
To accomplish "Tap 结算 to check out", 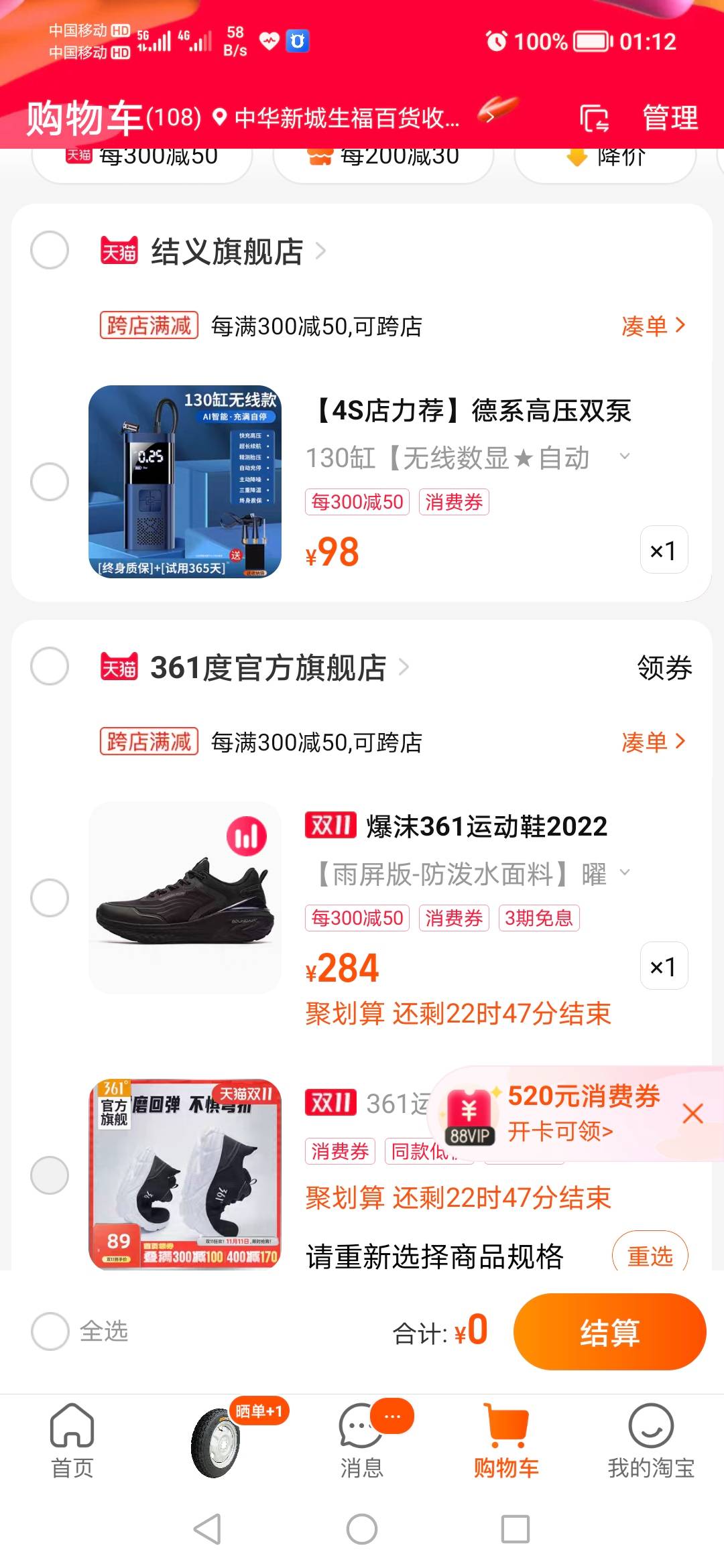I will click(609, 1331).
